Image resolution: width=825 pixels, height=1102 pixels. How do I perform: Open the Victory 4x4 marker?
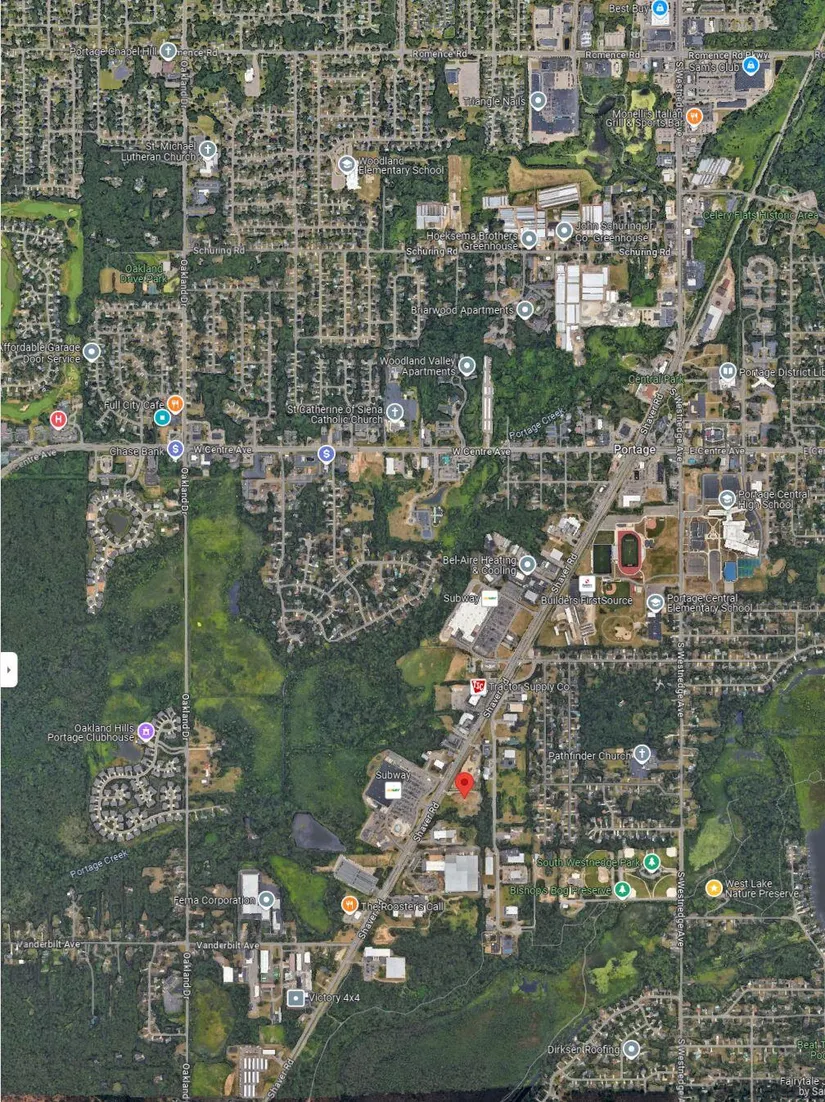296,997
